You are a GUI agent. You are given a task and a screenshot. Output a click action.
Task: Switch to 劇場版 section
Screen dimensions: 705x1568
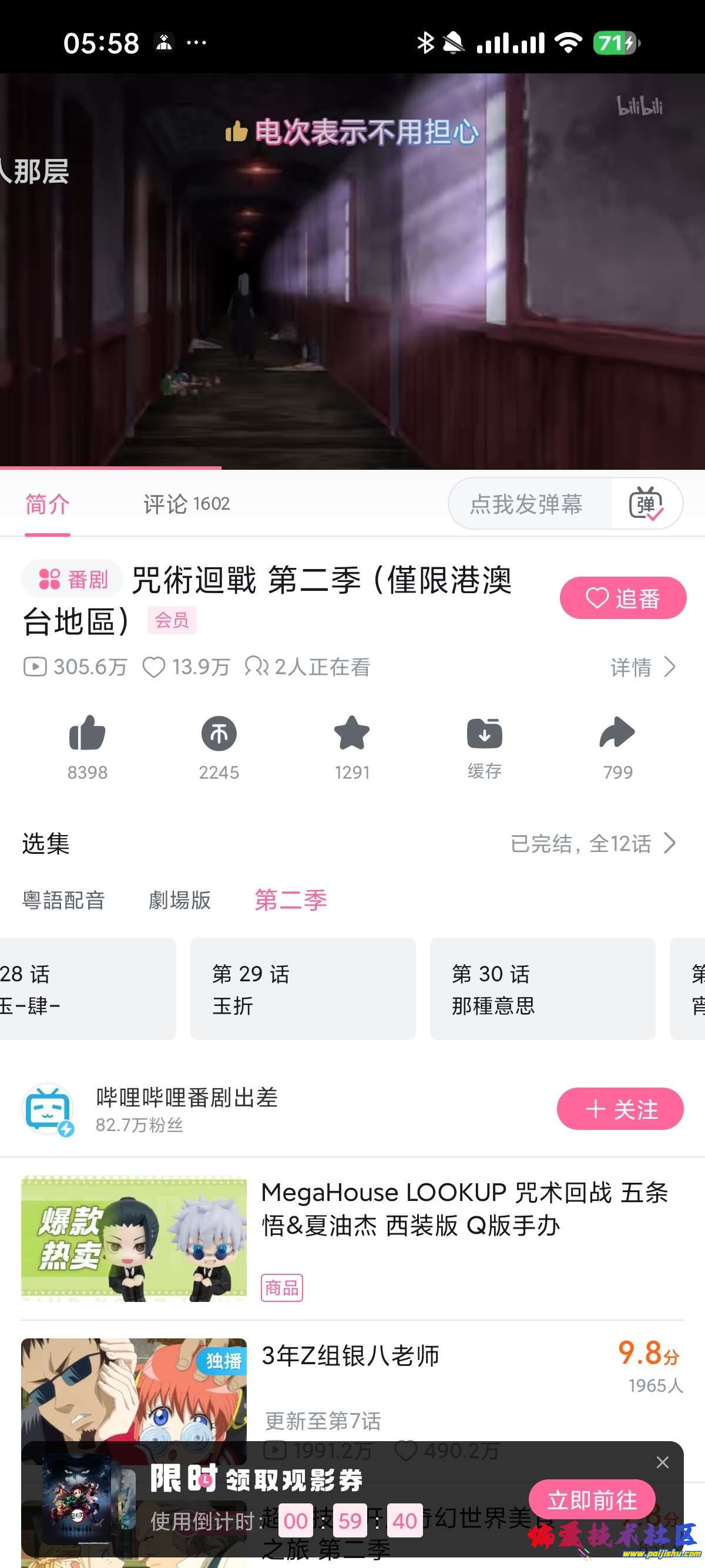pos(180,900)
